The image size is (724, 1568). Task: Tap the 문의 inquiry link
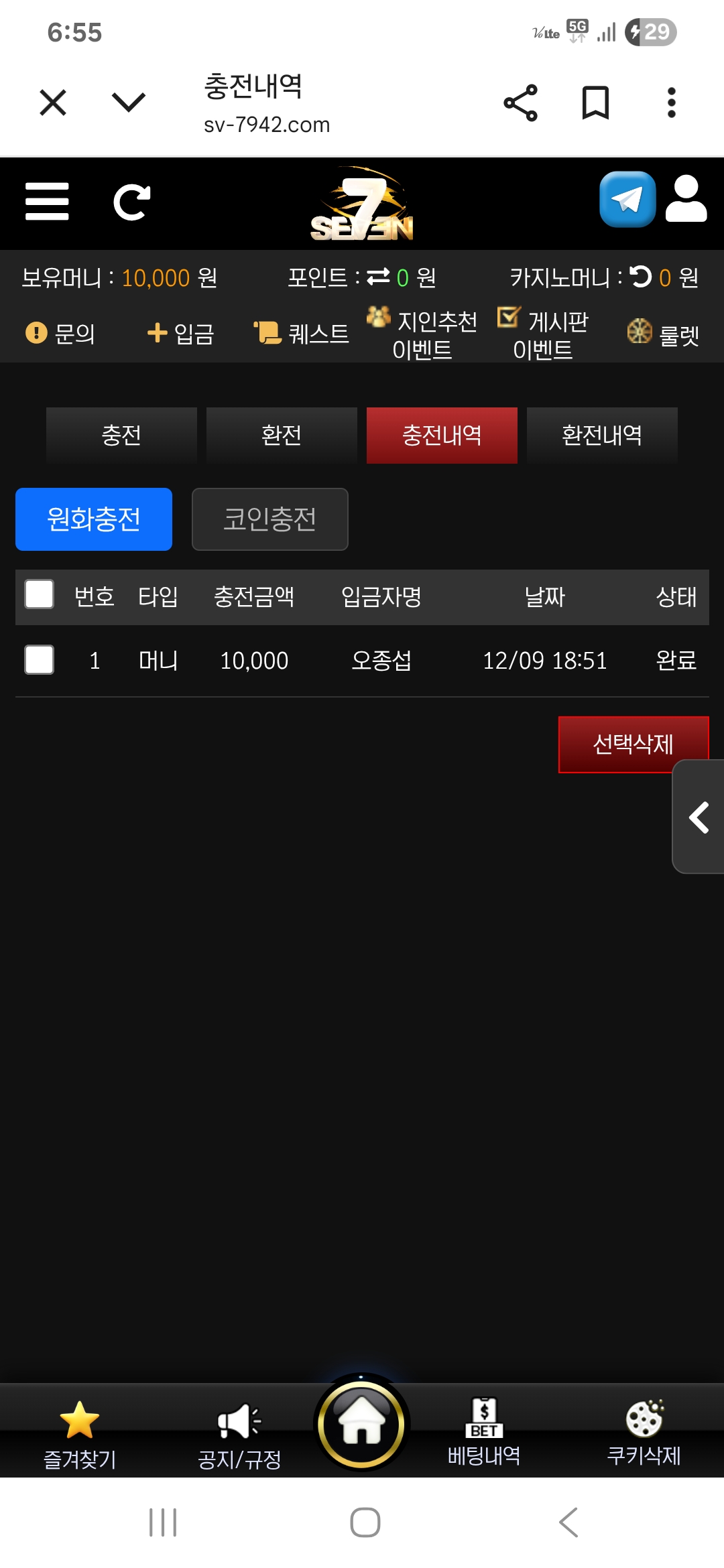click(60, 333)
